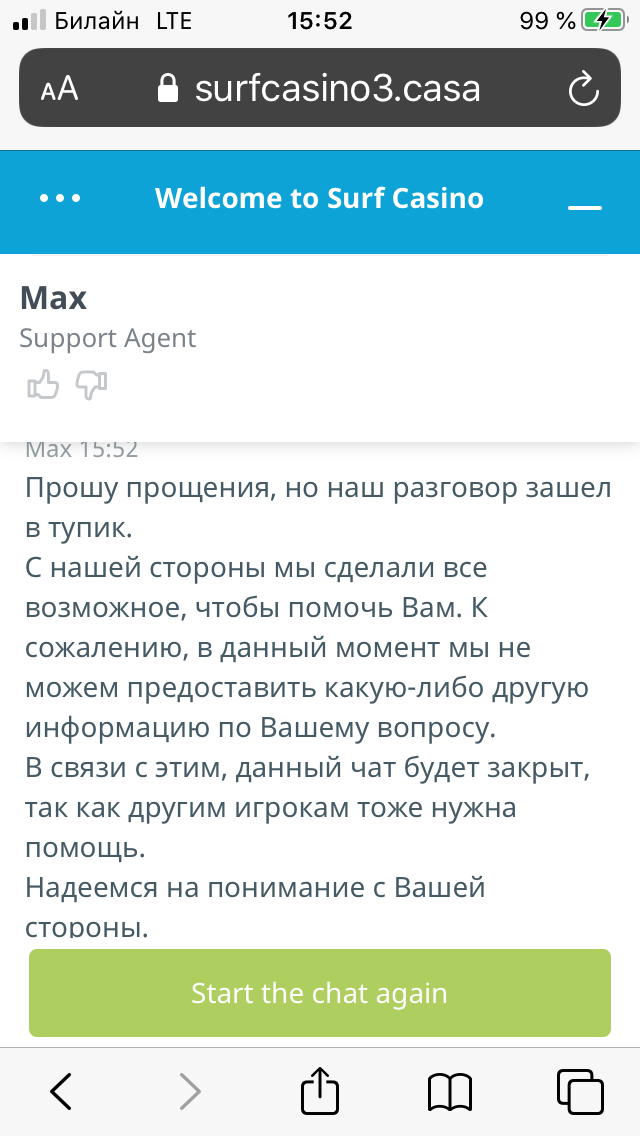Open the aA reader text options

click(59, 90)
